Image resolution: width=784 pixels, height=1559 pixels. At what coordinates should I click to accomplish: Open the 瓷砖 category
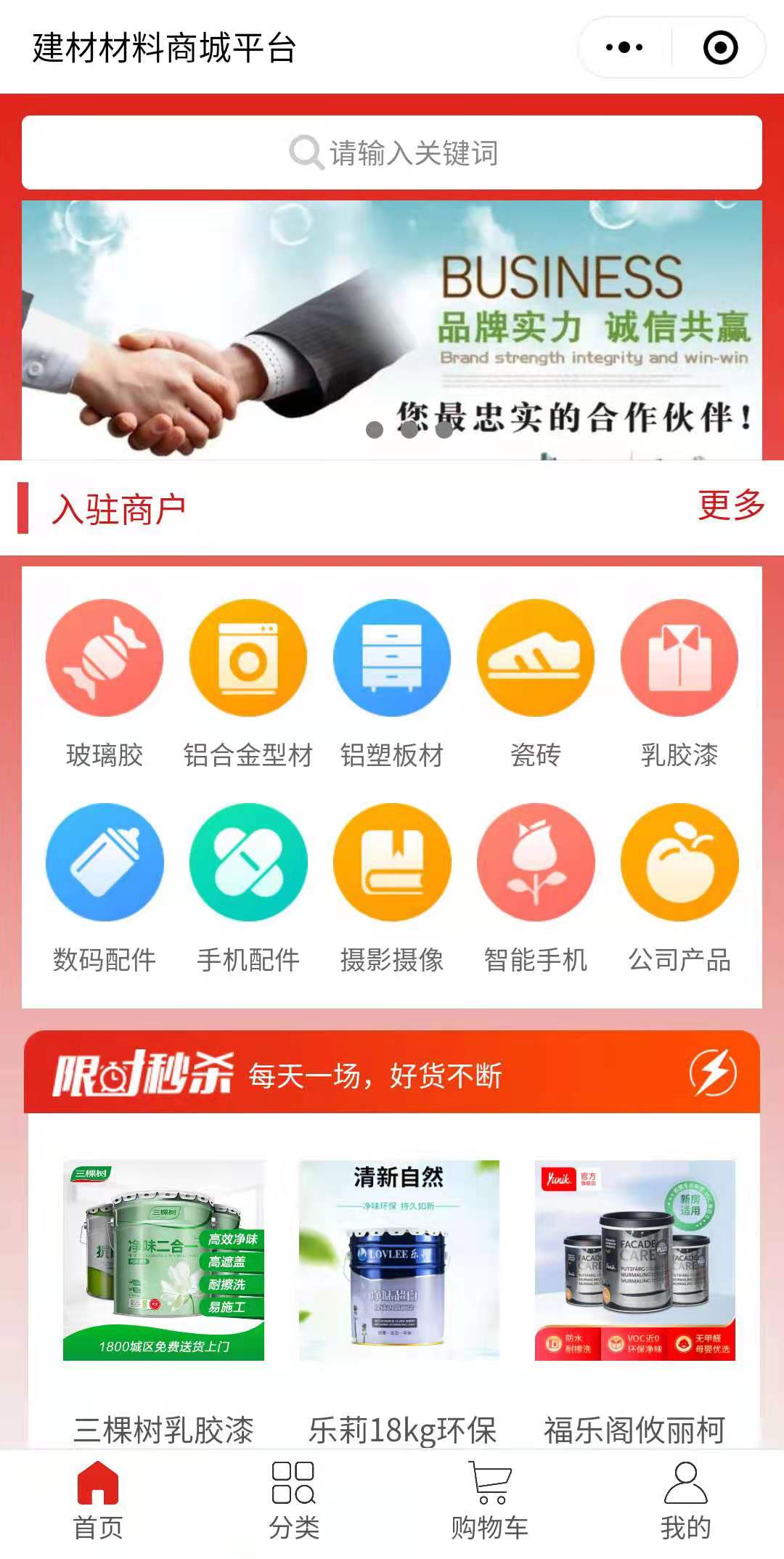536,683
